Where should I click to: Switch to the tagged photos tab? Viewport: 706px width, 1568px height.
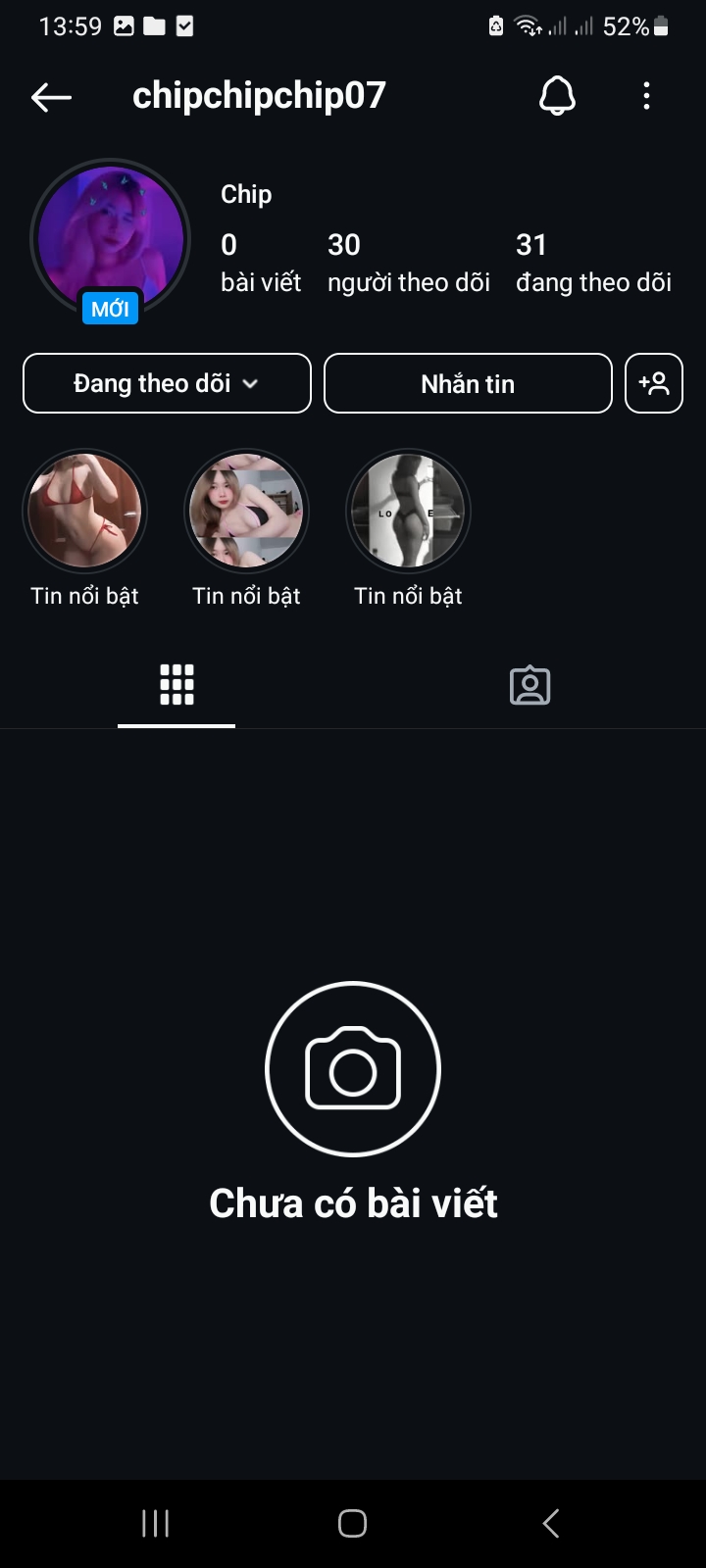(x=529, y=686)
